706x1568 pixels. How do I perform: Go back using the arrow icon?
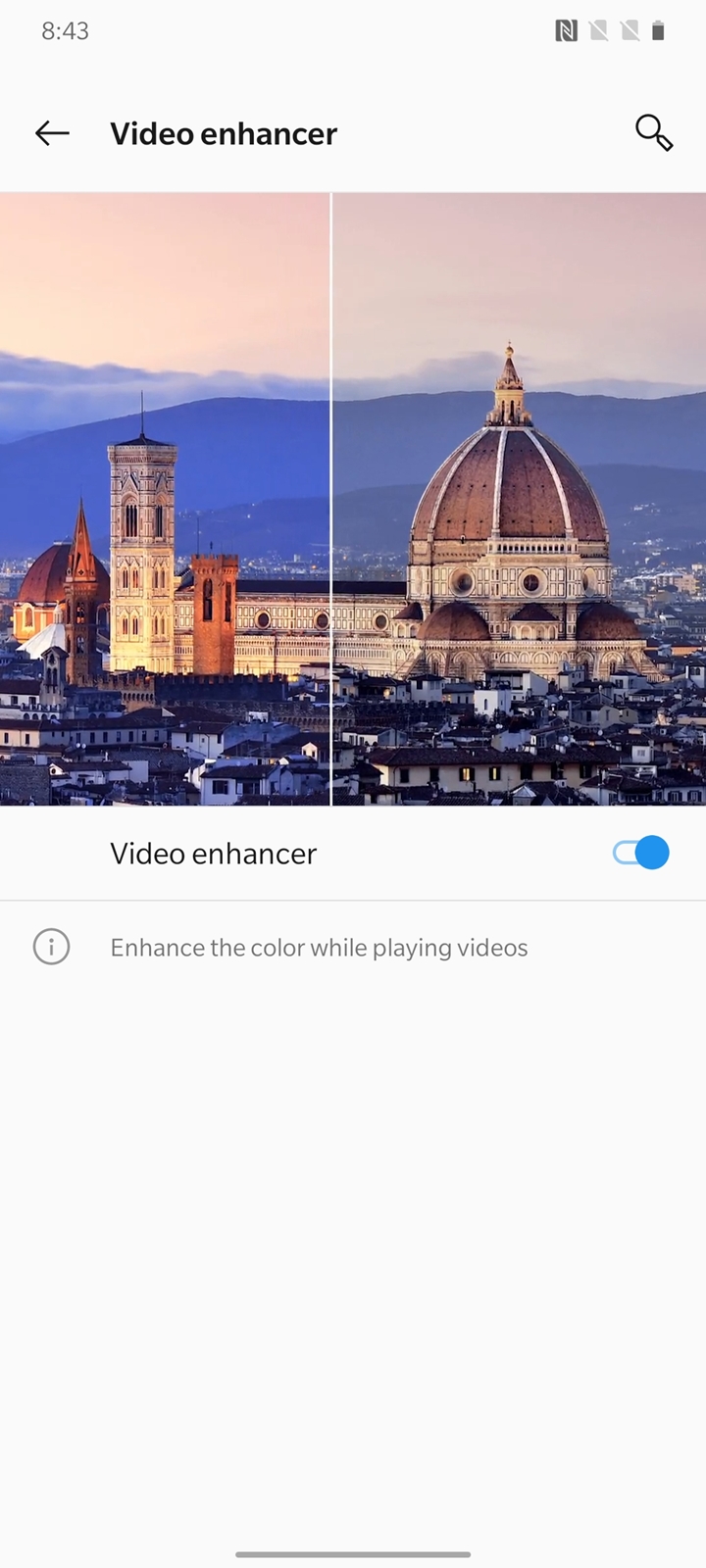point(52,133)
